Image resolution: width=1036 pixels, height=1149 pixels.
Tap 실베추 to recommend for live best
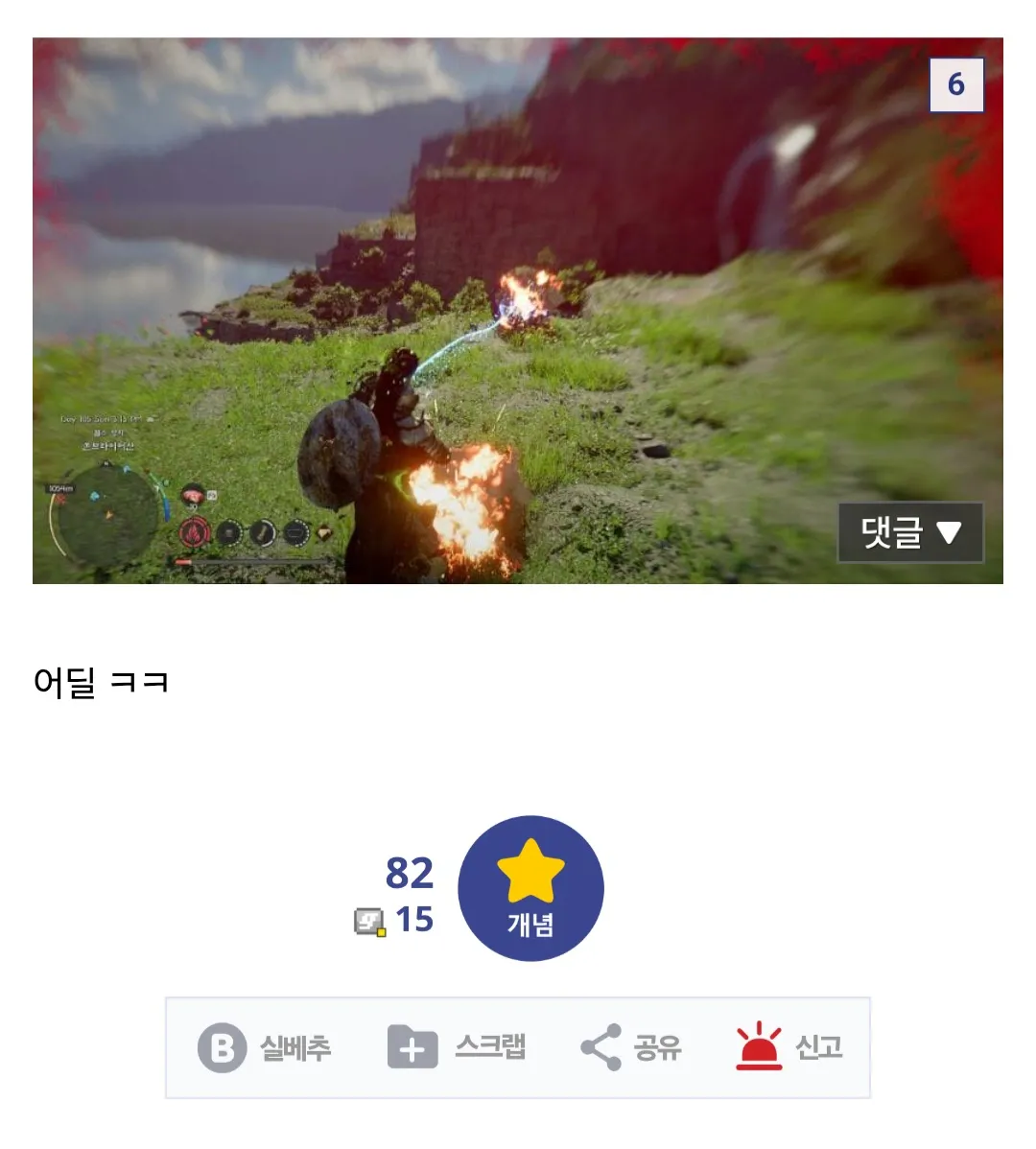265,1047
